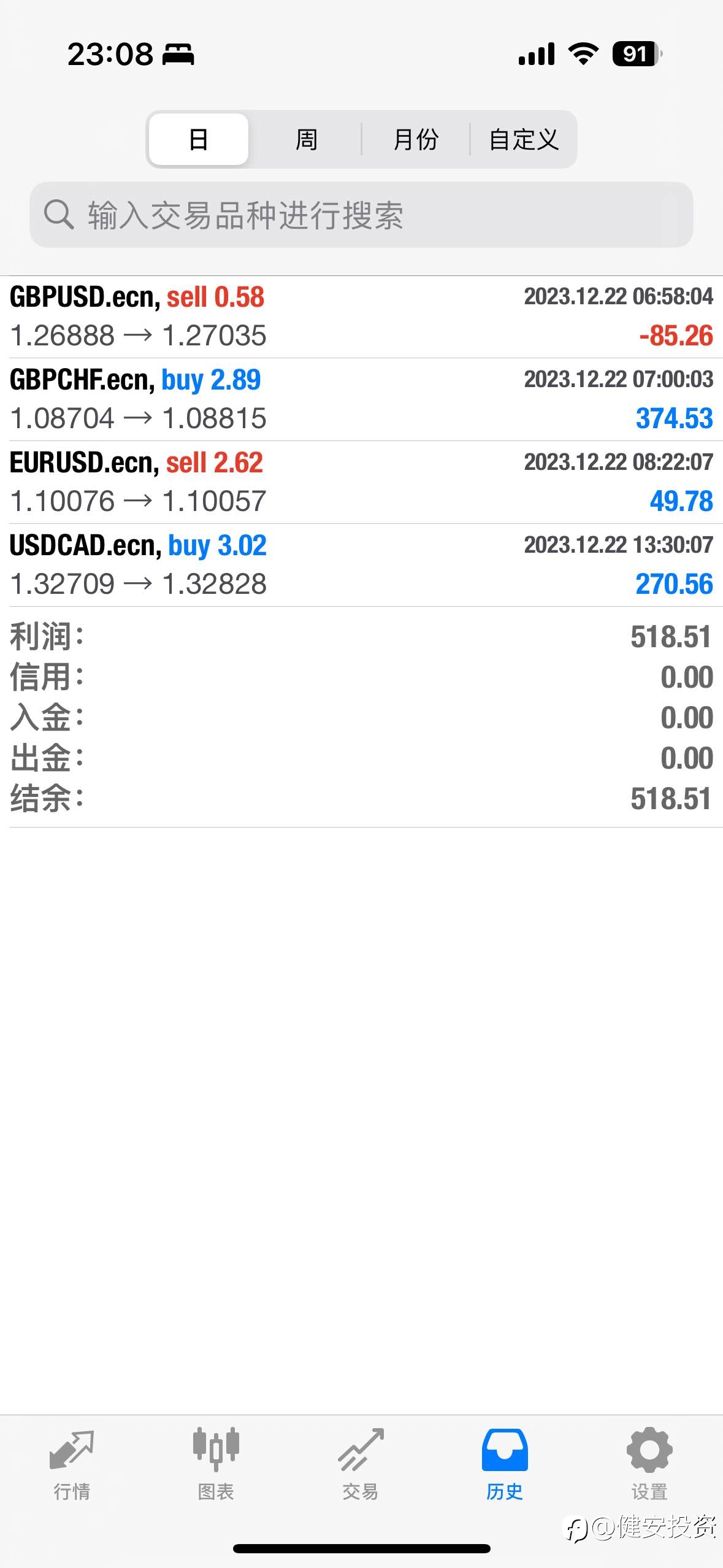View the EURUSD.ecn sell 2.62 trade
Viewport: 723px width, 1568px height.
pos(361,482)
